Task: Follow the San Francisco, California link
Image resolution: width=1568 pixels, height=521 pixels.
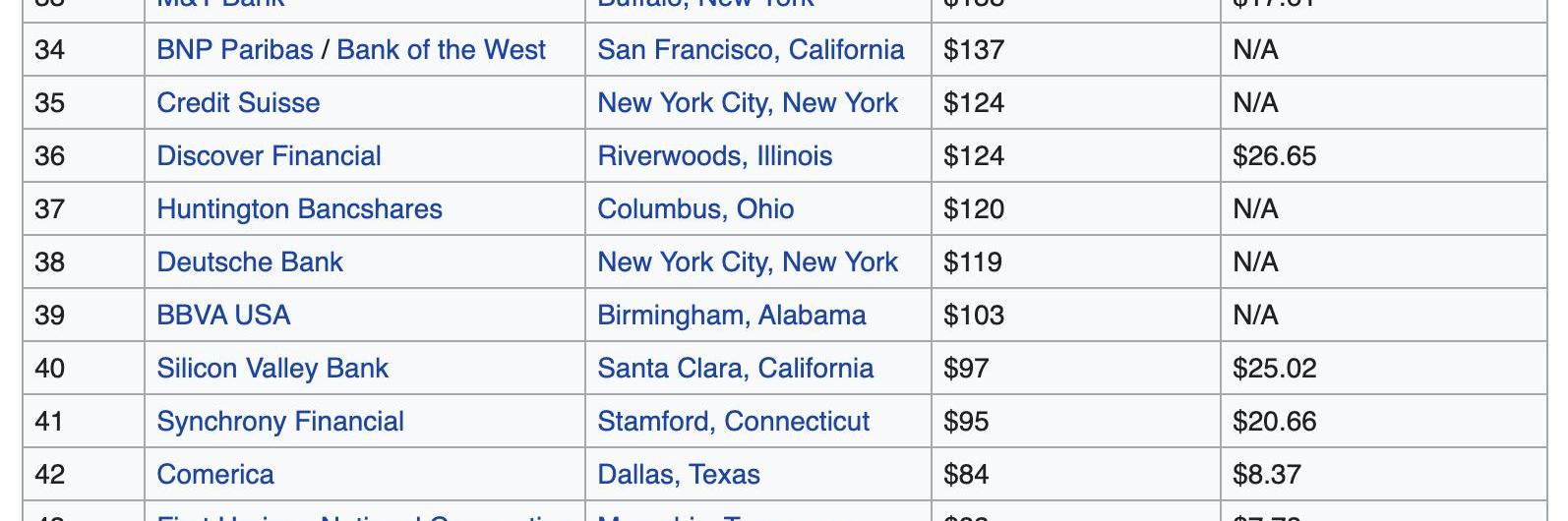Action: click(x=750, y=50)
